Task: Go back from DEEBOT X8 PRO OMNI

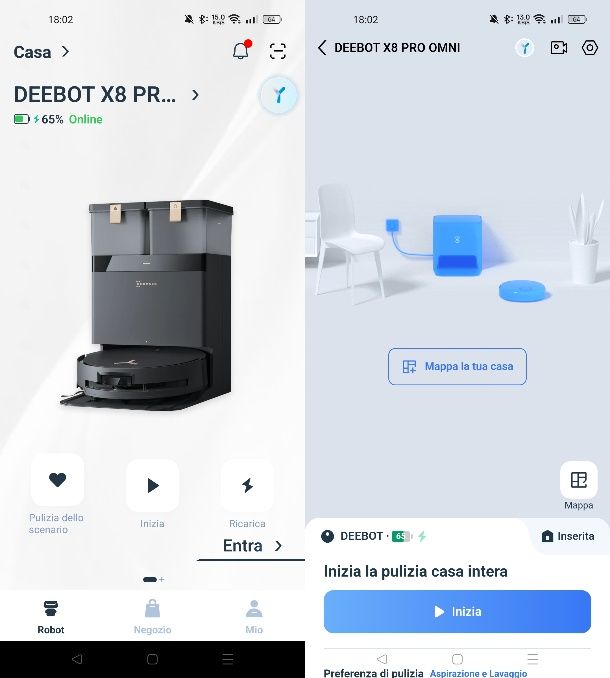Action: [x=322, y=48]
